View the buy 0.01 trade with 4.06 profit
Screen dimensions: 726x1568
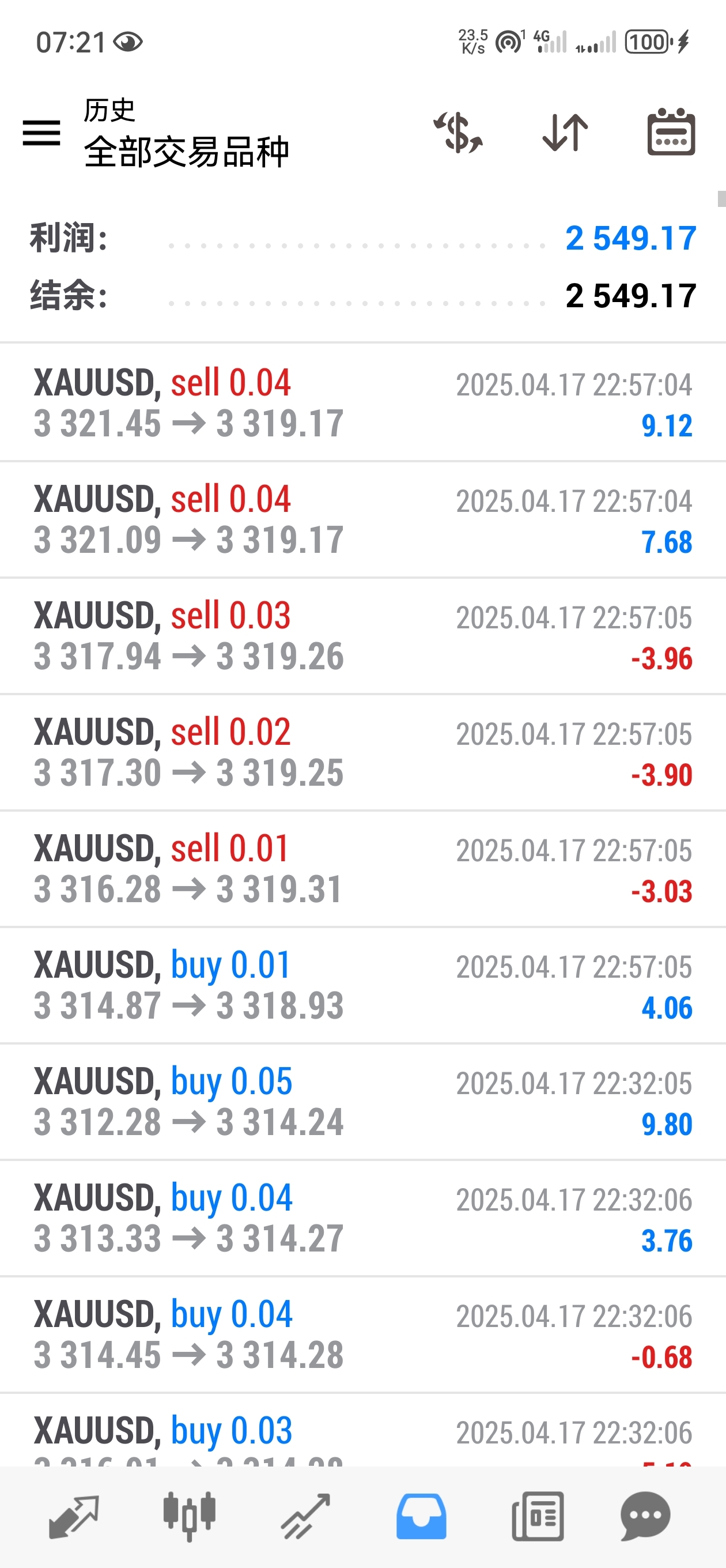tap(362, 986)
